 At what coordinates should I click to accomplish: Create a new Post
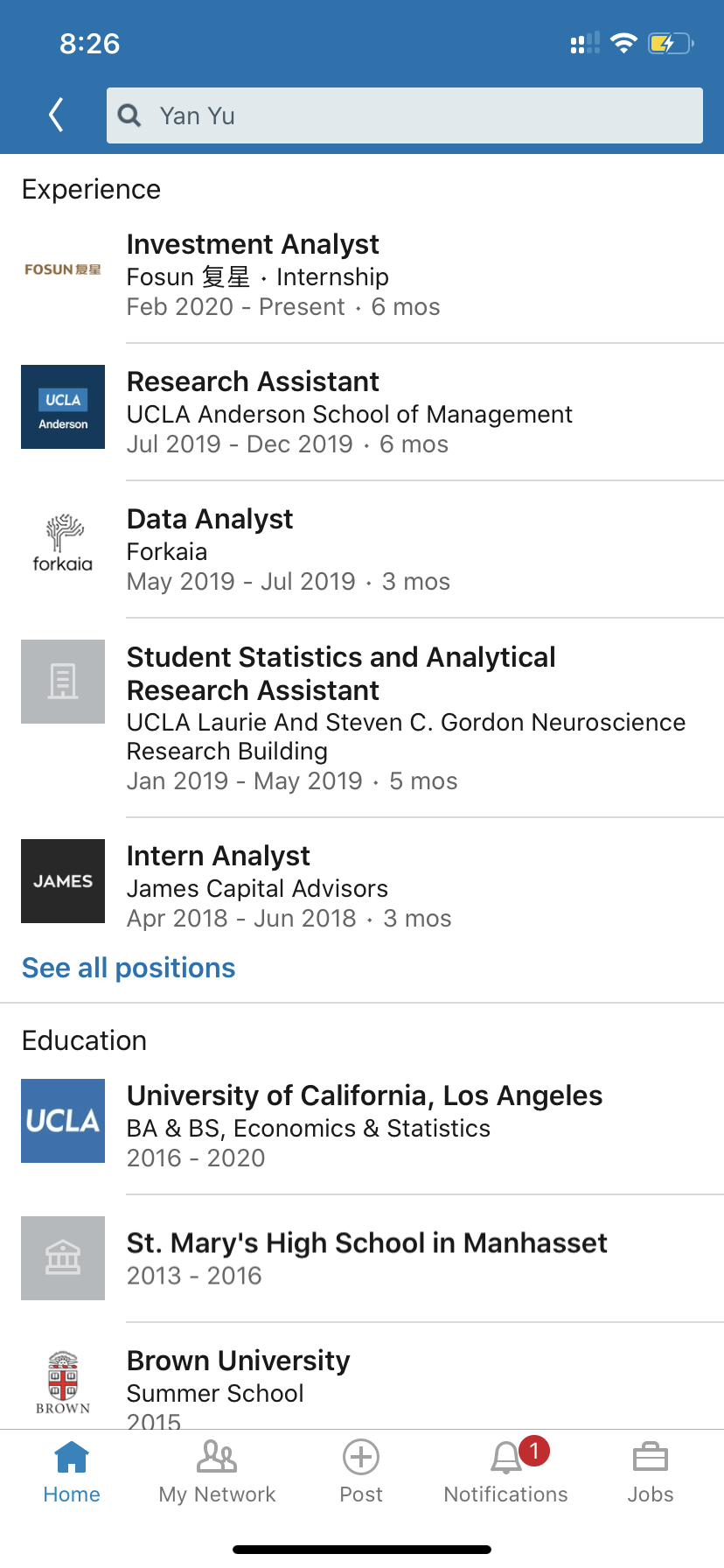coord(361,1473)
